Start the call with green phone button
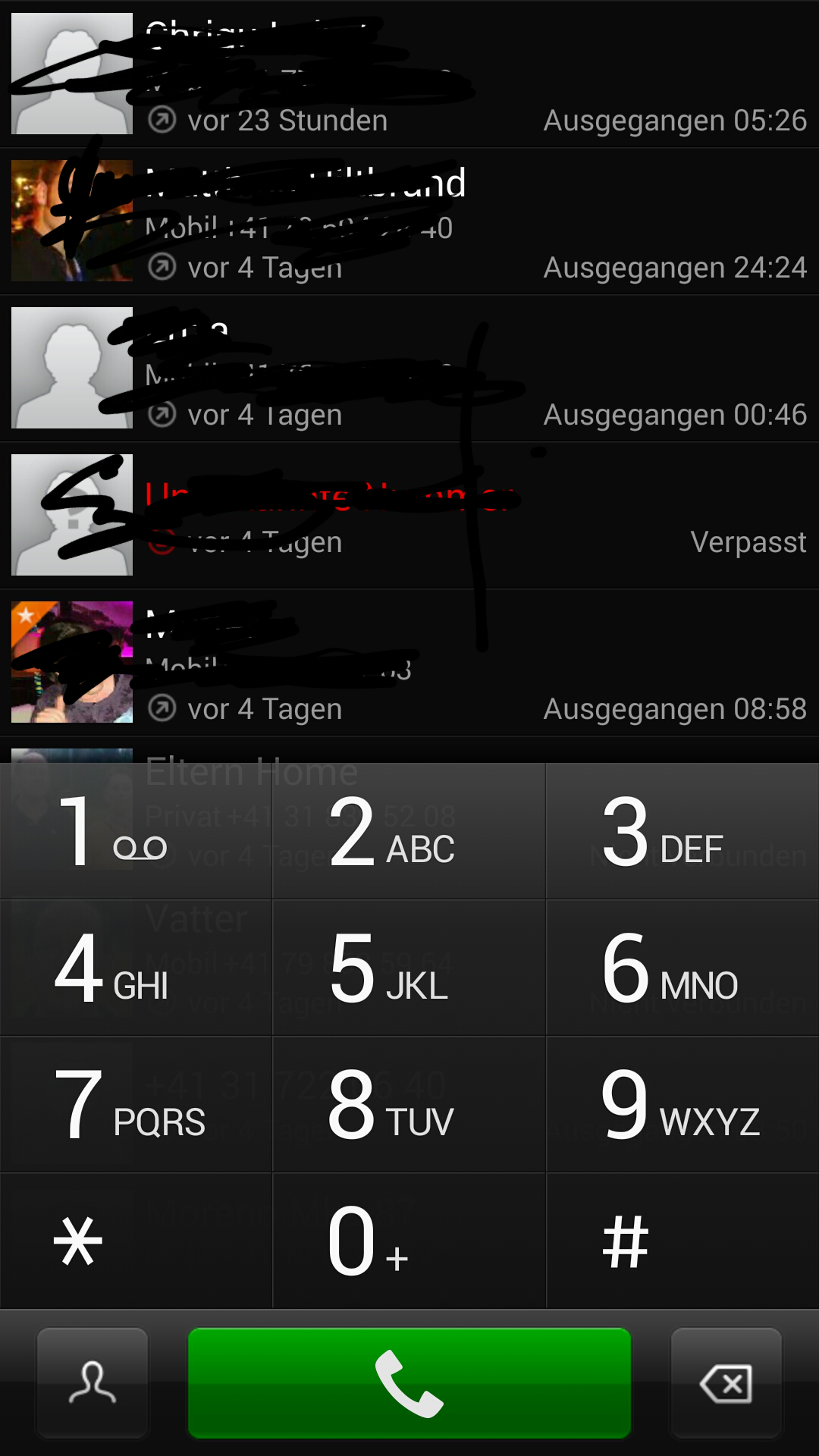The image size is (819, 1456). (x=409, y=1383)
